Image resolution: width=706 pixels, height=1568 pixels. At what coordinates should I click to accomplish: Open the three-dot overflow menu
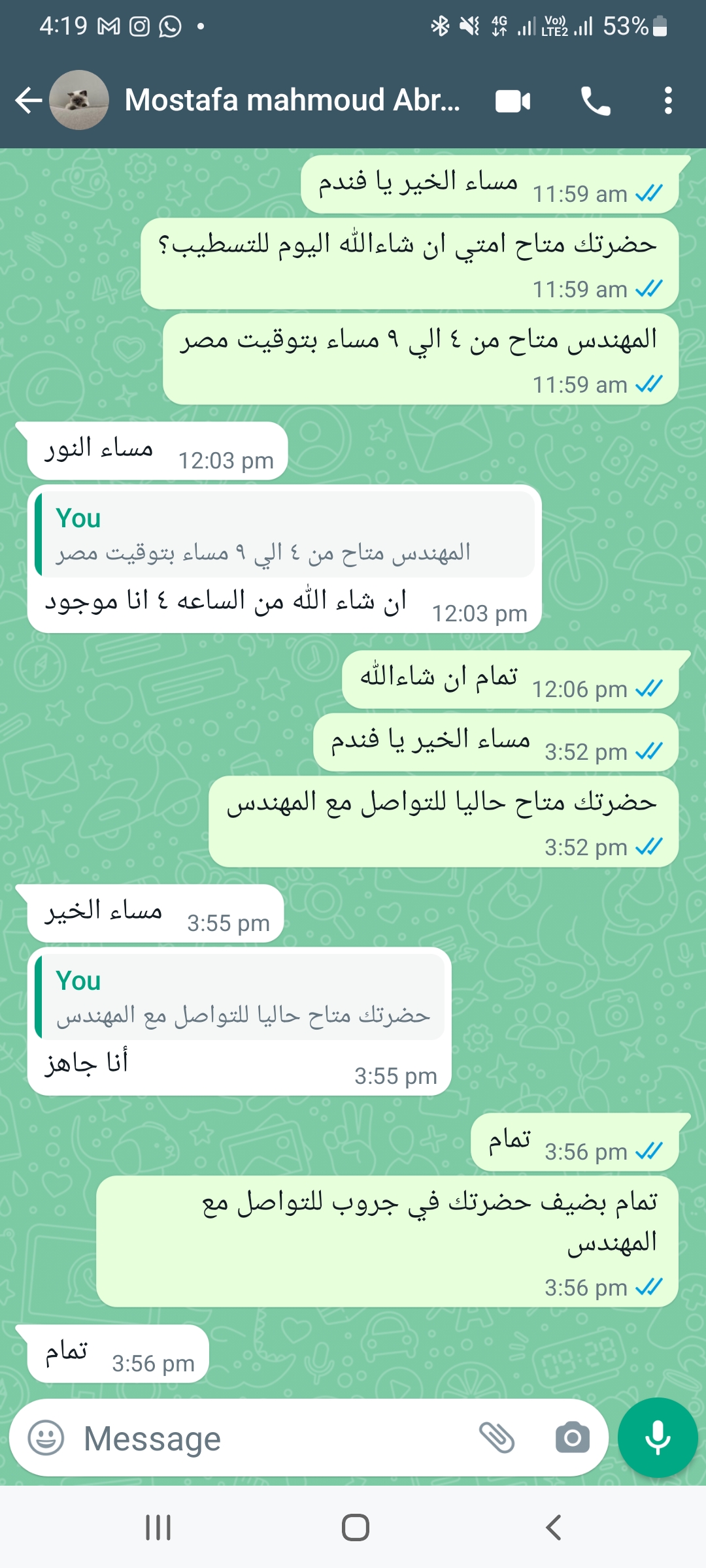pyautogui.click(x=667, y=101)
